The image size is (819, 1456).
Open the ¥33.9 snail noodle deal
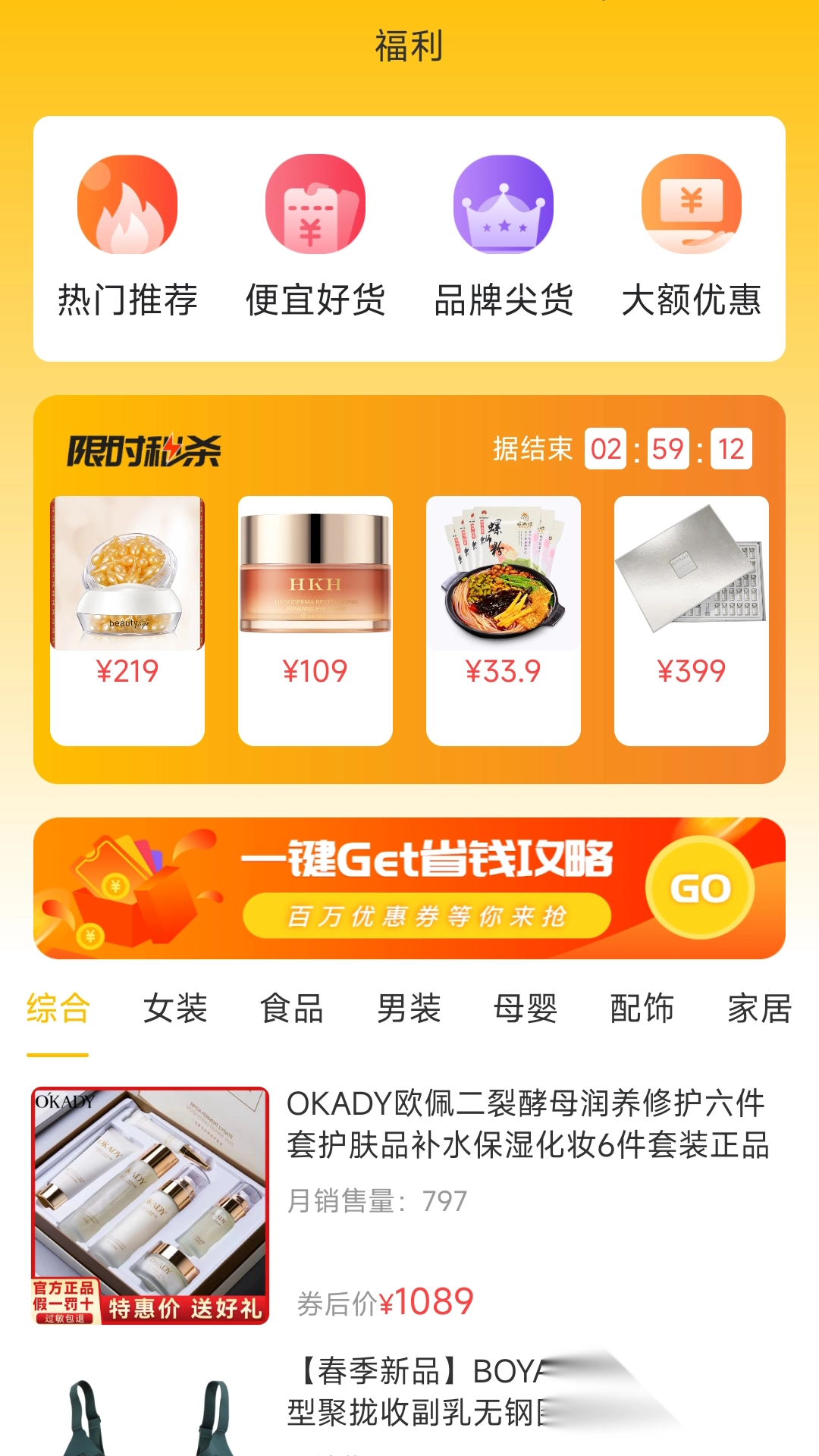(503, 618)
